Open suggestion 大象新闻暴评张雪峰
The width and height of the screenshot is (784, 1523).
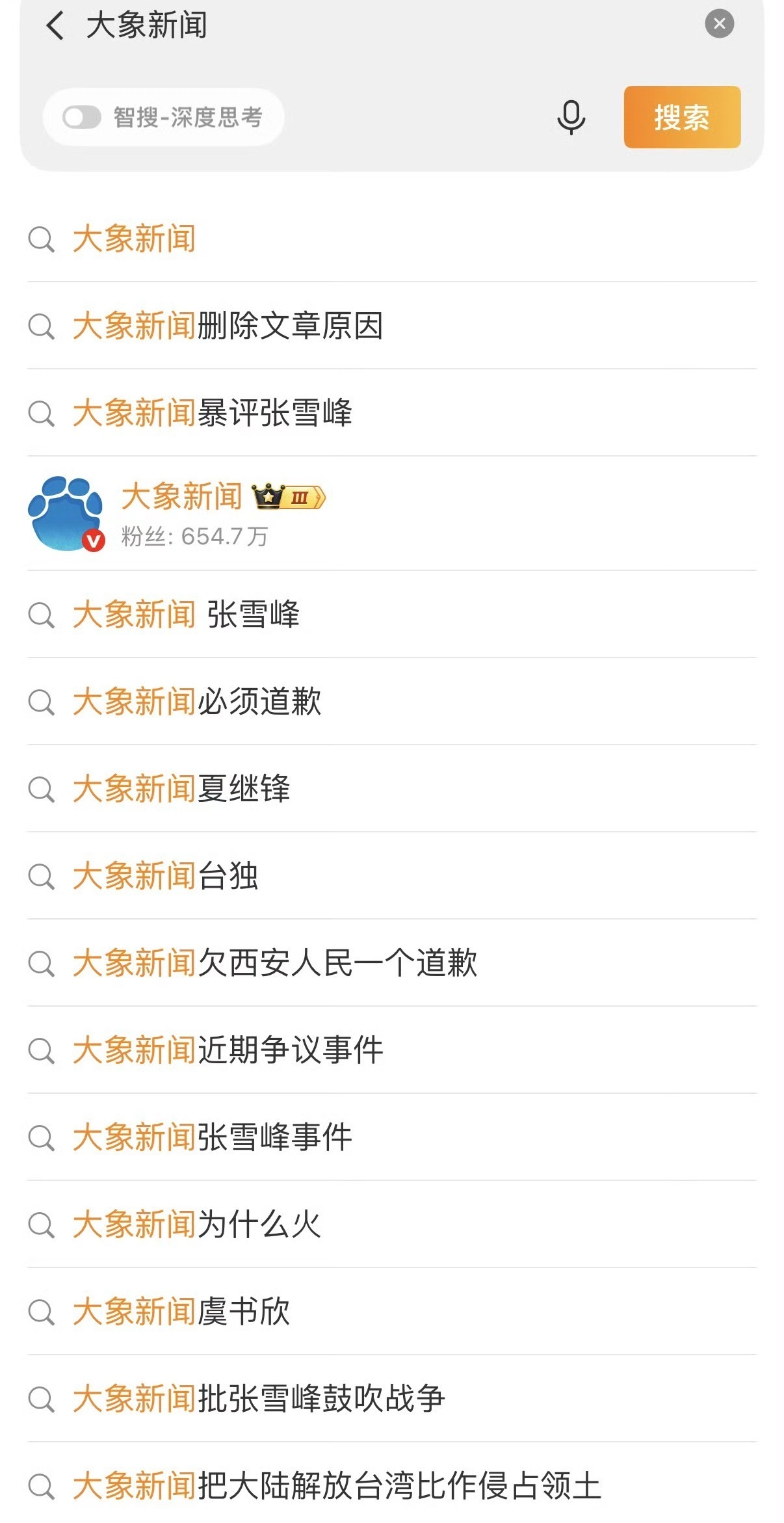tap(392, 413)
